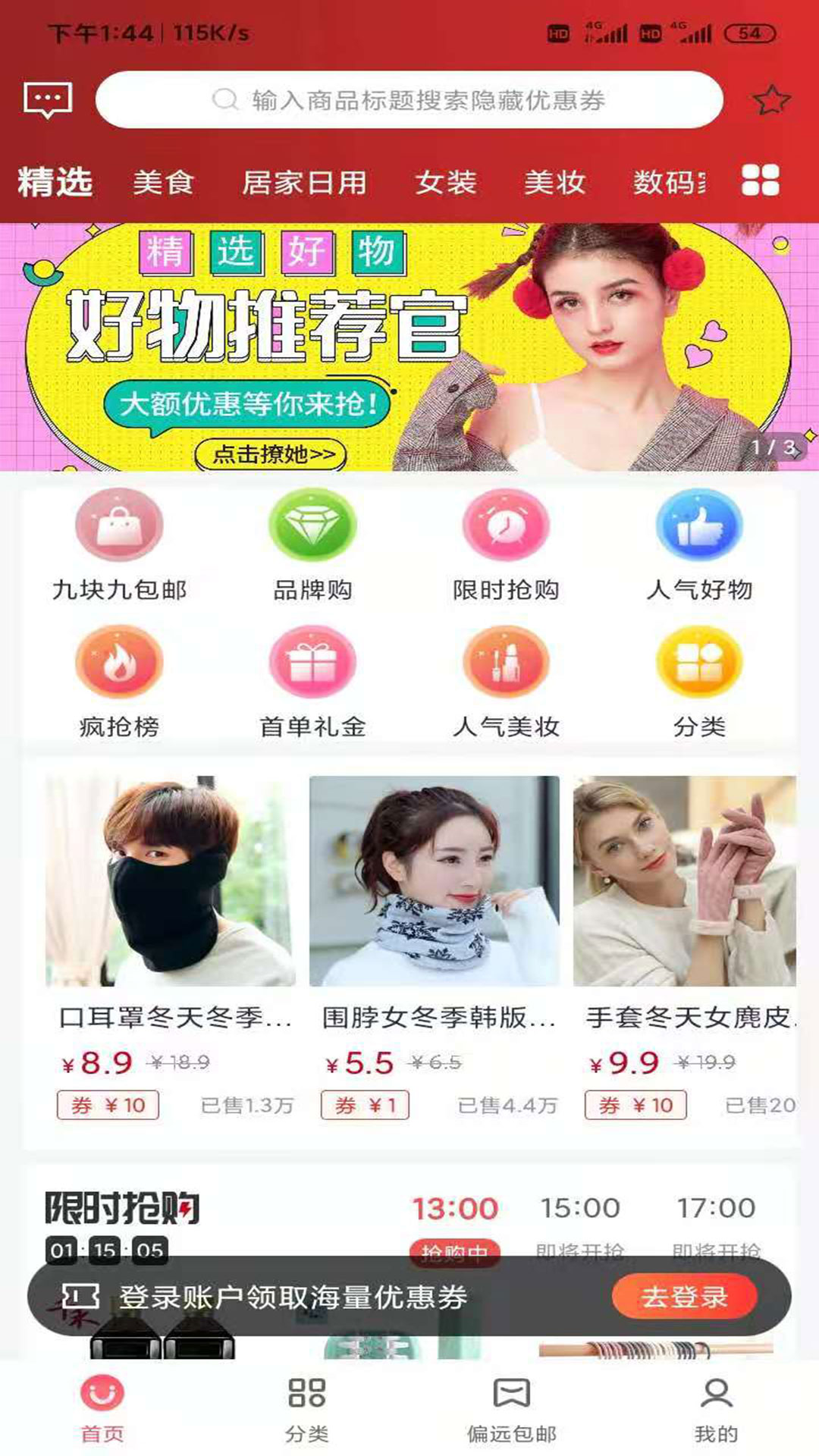Open the 好物推荐官 promo banner
The width and height of the screenshot is (819, 1456).
(409, 347)
